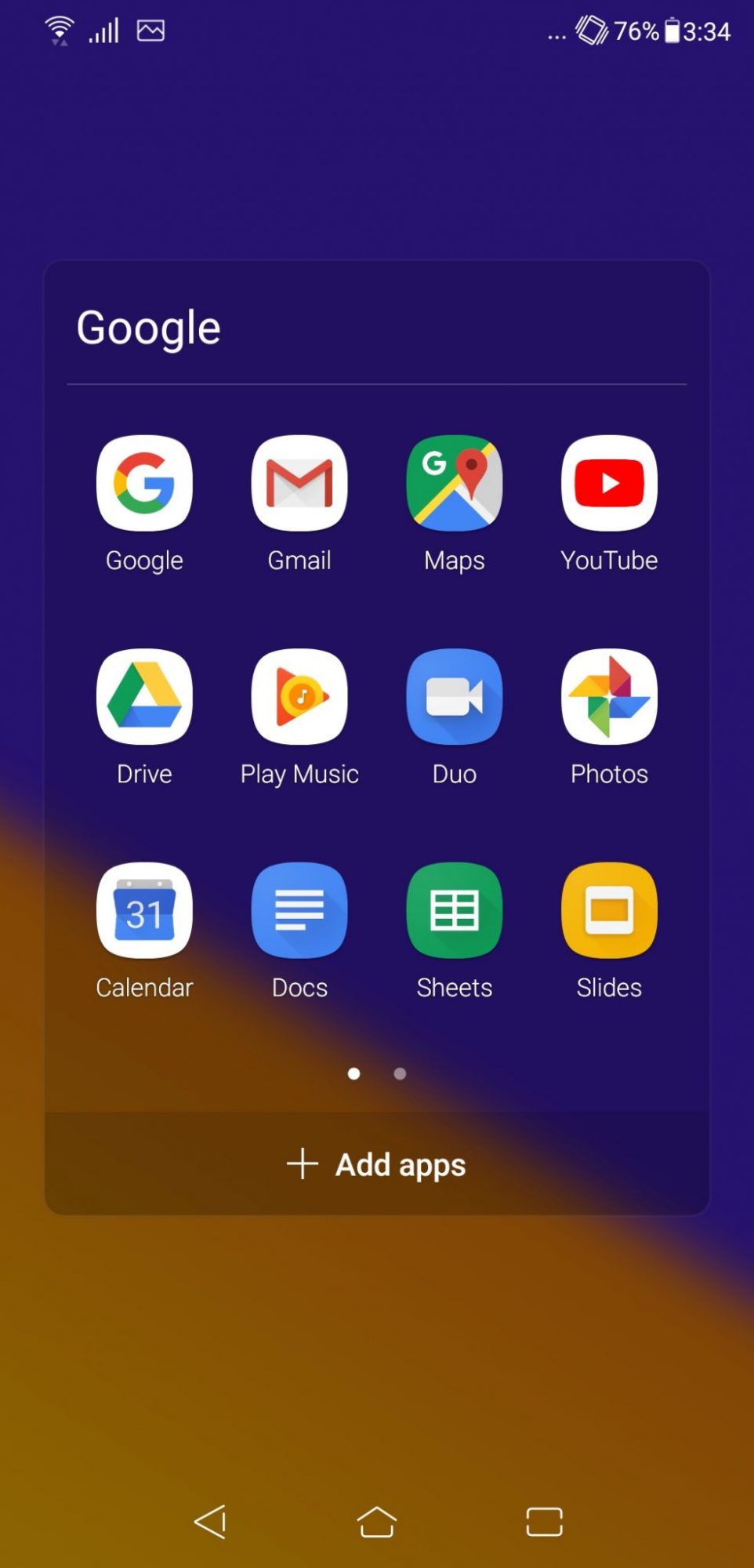Image resolution: width=754 pixels, height=1568 pixels.
Task: Jump to second folder page indicator dot
Action: click(400, 1073)
